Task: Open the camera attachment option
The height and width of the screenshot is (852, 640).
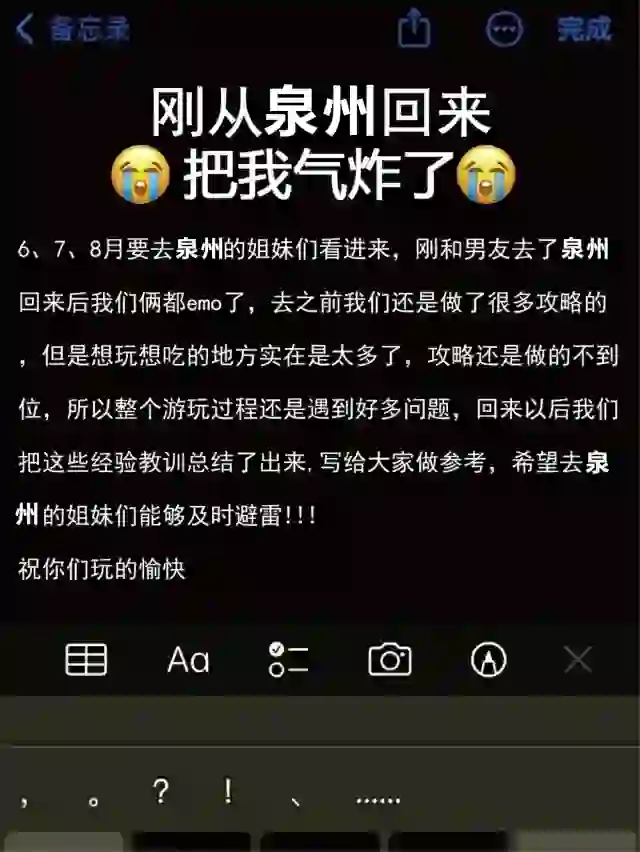Action: (389, 659)
